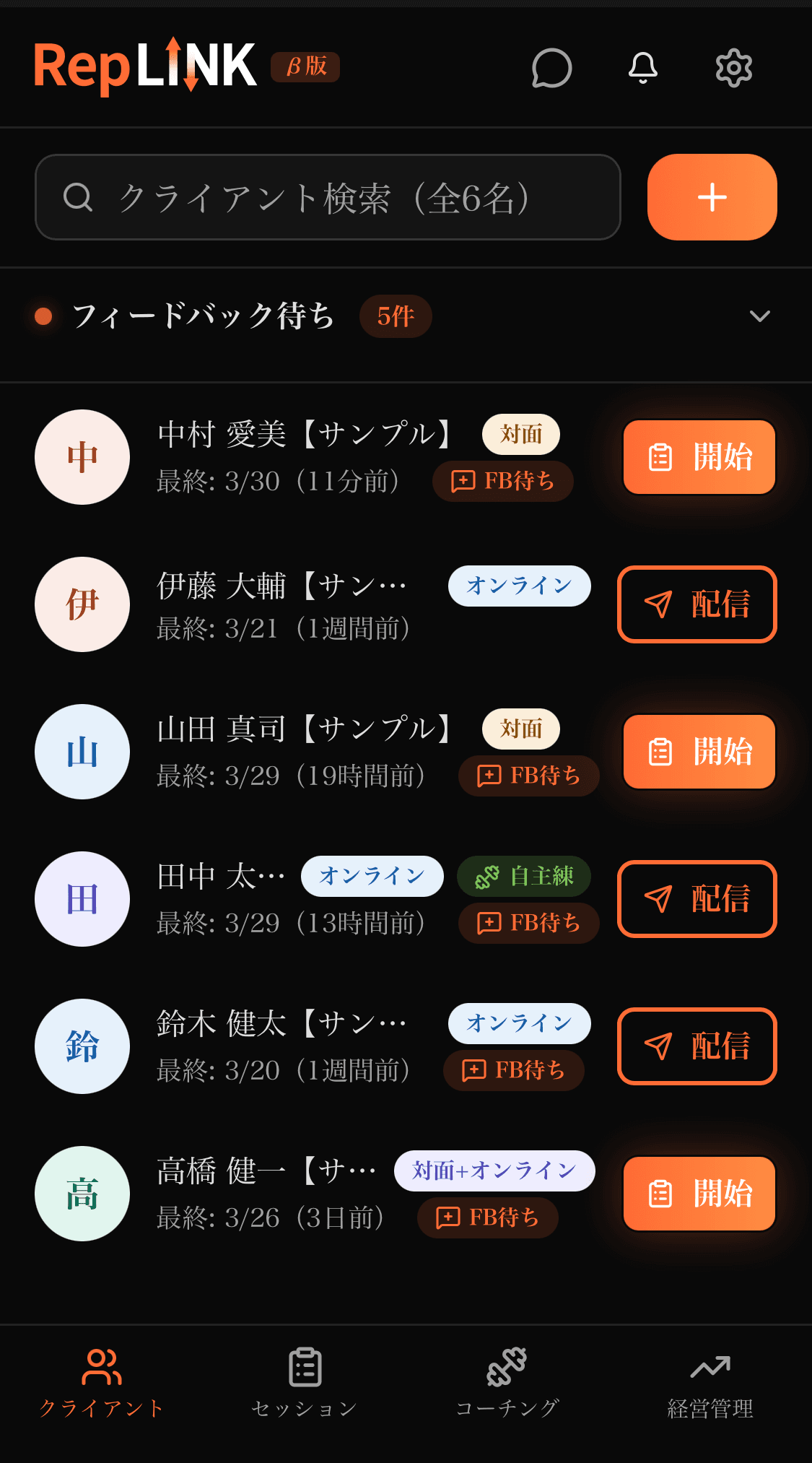The height and width of the screenshot is (1463, 812).
Task: Open the notifications bell icon
Action: click(x=643, y=69)
